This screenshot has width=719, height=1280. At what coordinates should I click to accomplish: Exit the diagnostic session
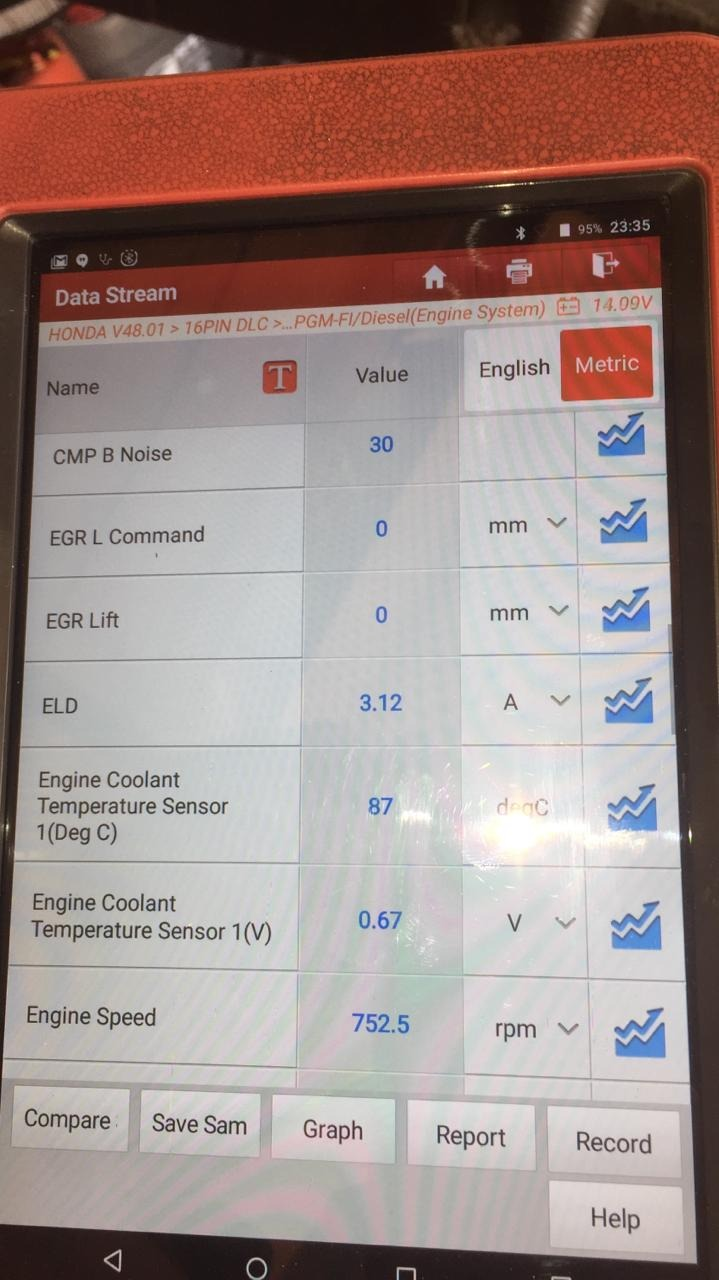[x=605, y=264]
